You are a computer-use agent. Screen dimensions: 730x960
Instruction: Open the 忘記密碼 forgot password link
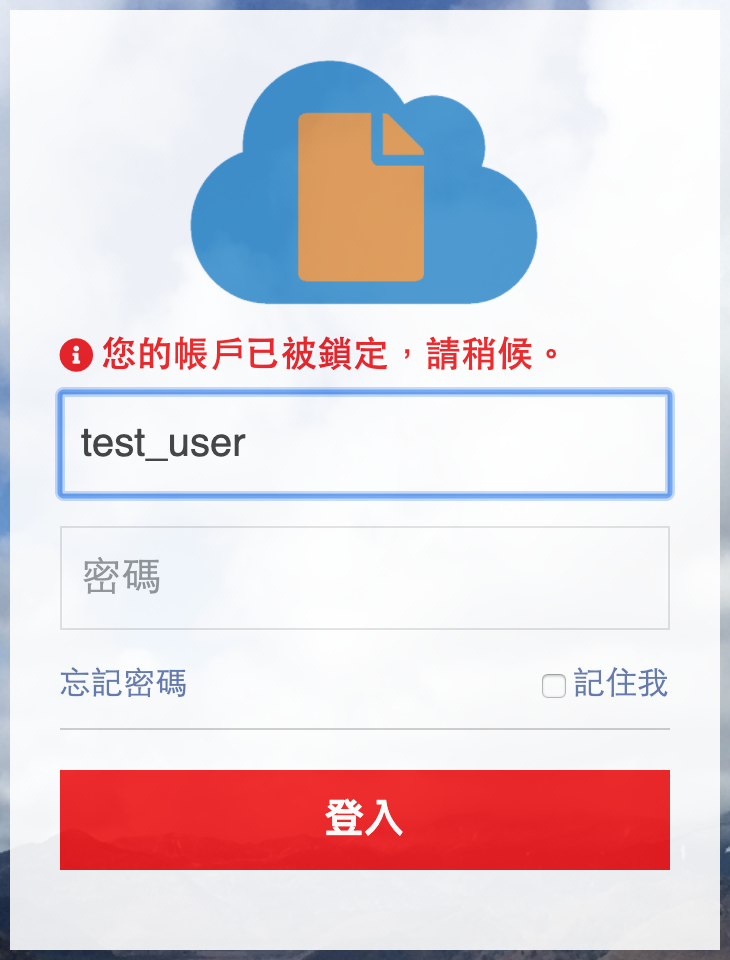click(x=123, y=684)
